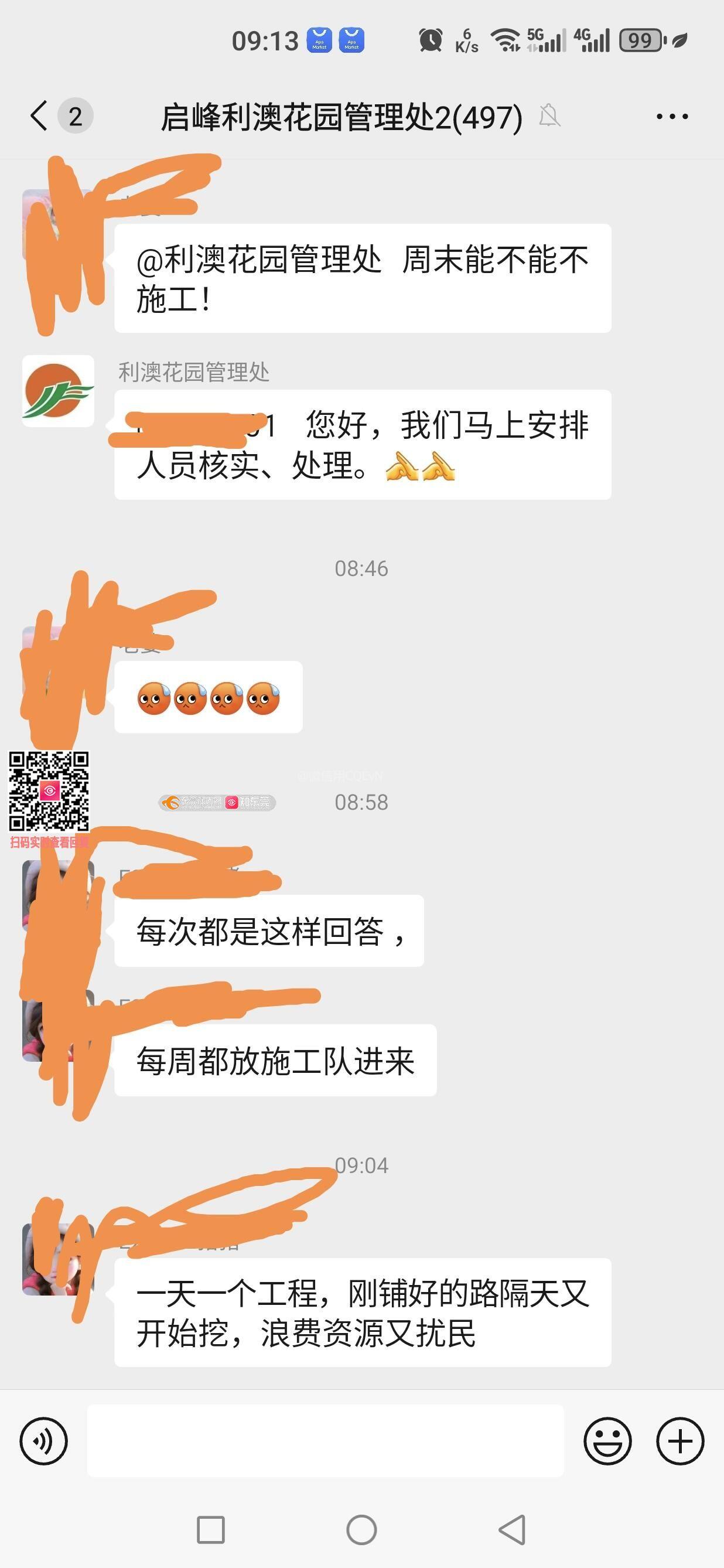Screen dimensions: 724x1568
Task: Open 利澳花园管理处 avatar profile
Action: pyautogui.click(x=59, y=391)
